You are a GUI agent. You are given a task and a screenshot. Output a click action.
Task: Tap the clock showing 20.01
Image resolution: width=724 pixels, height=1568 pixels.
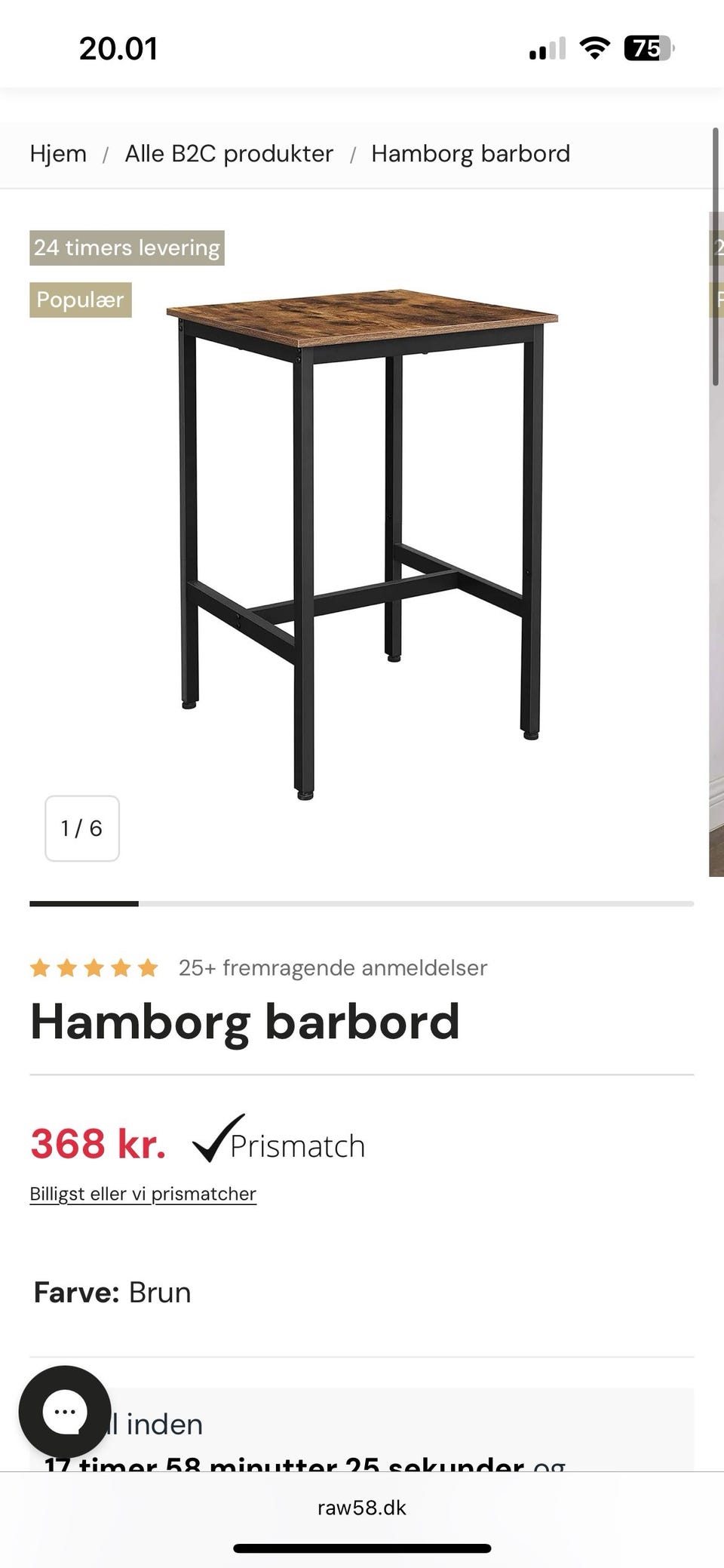point(118,48)
